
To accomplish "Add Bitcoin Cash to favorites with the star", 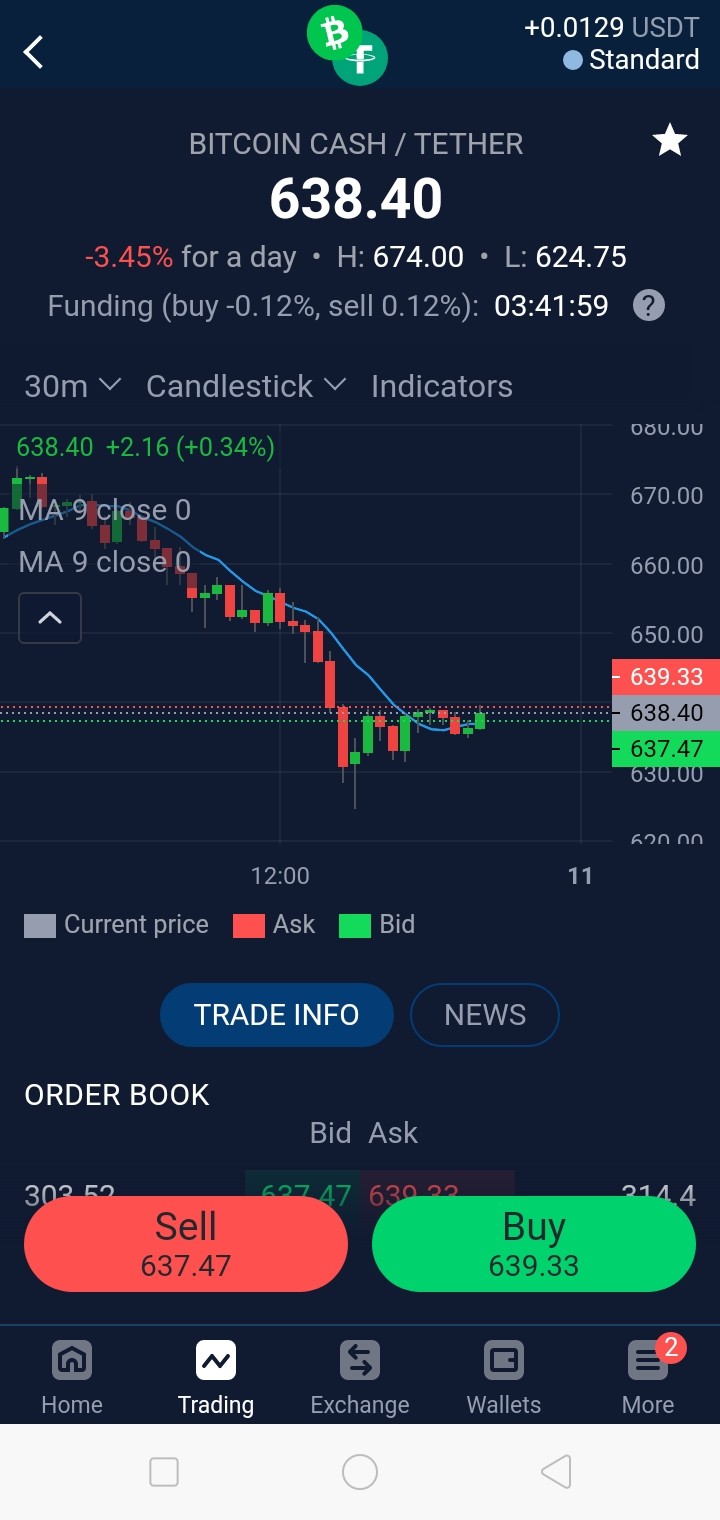I will tap(669, 141).
